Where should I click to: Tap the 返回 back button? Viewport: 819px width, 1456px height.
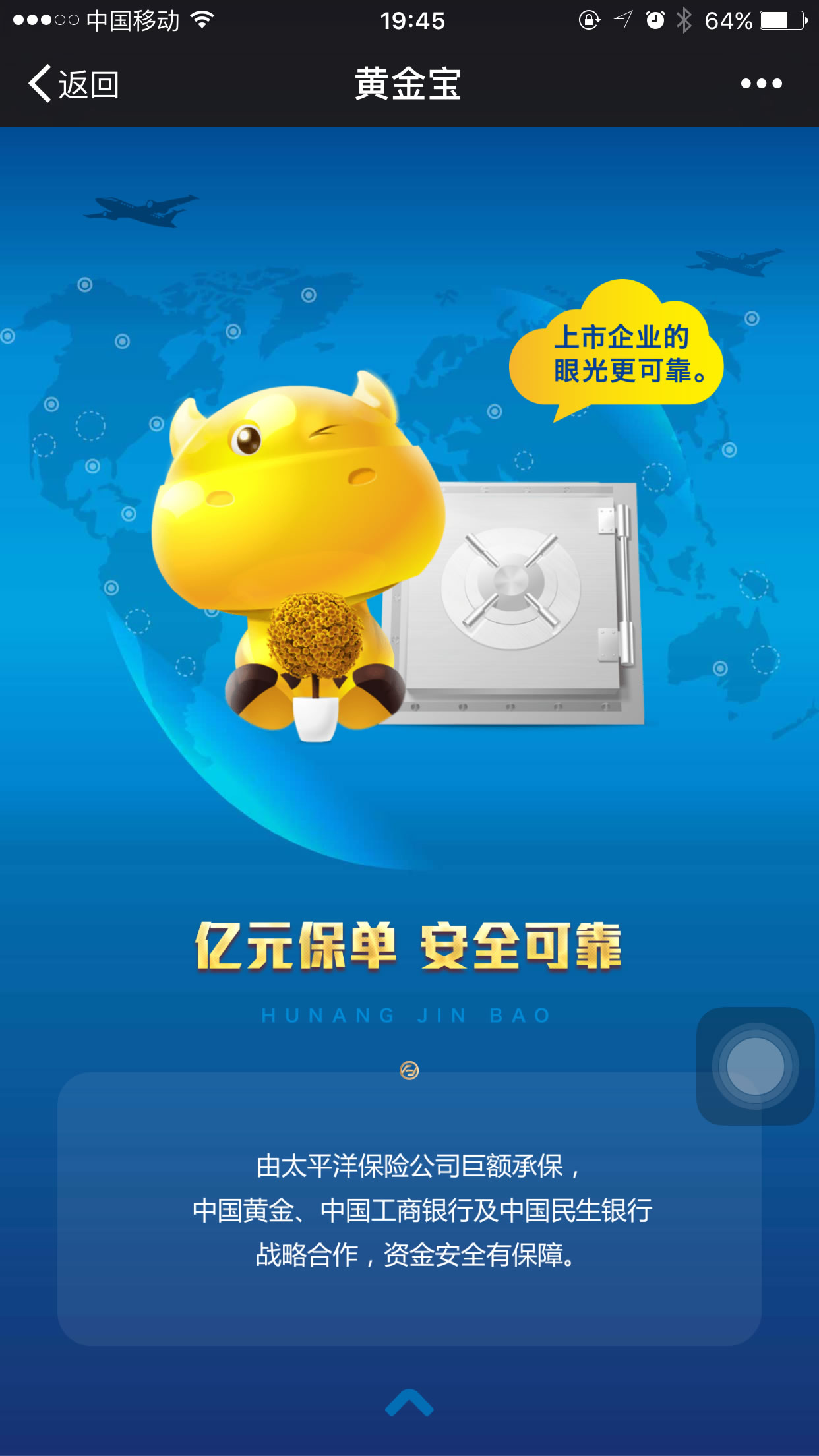pyautogui.click(x=73, y=84)
